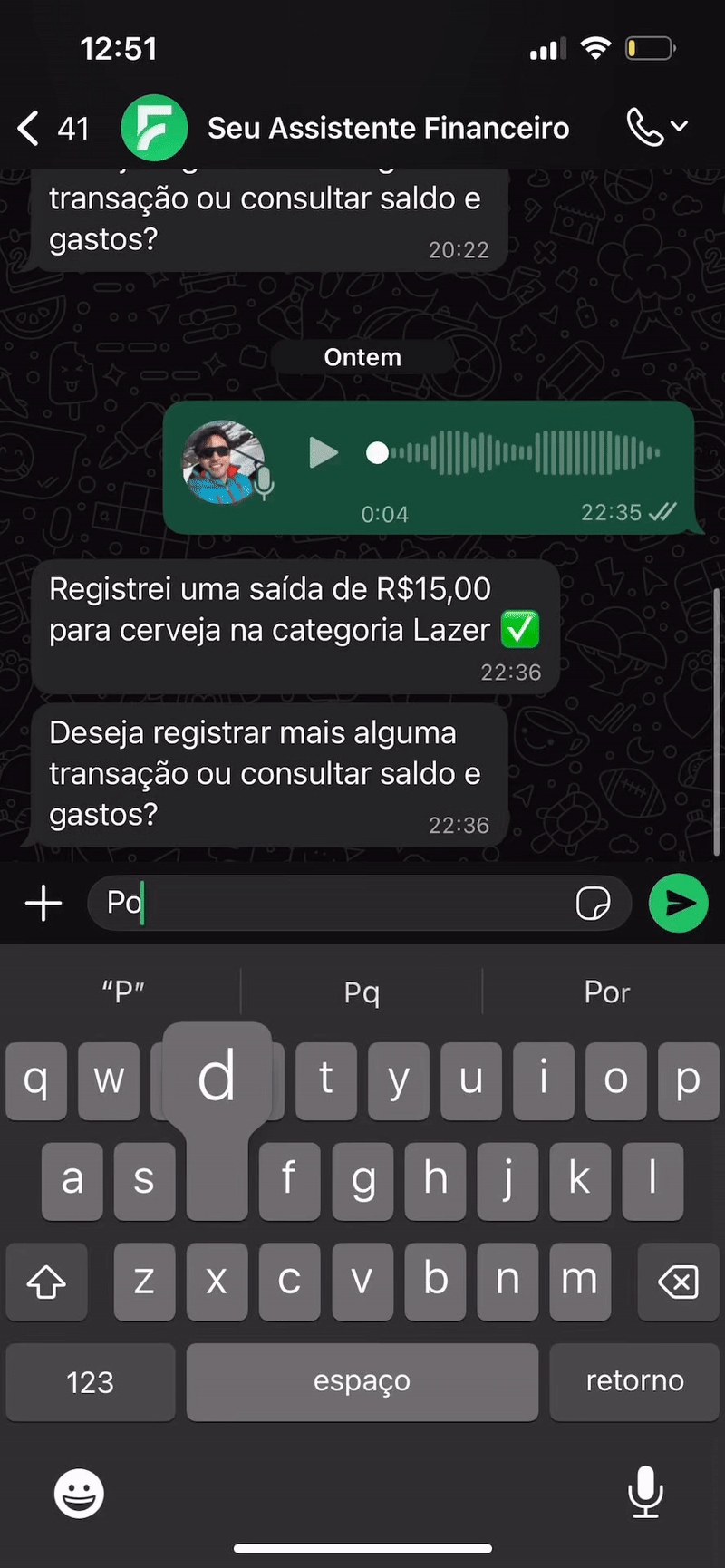Select the "Por" word suggestion

[x=606, y=992]
